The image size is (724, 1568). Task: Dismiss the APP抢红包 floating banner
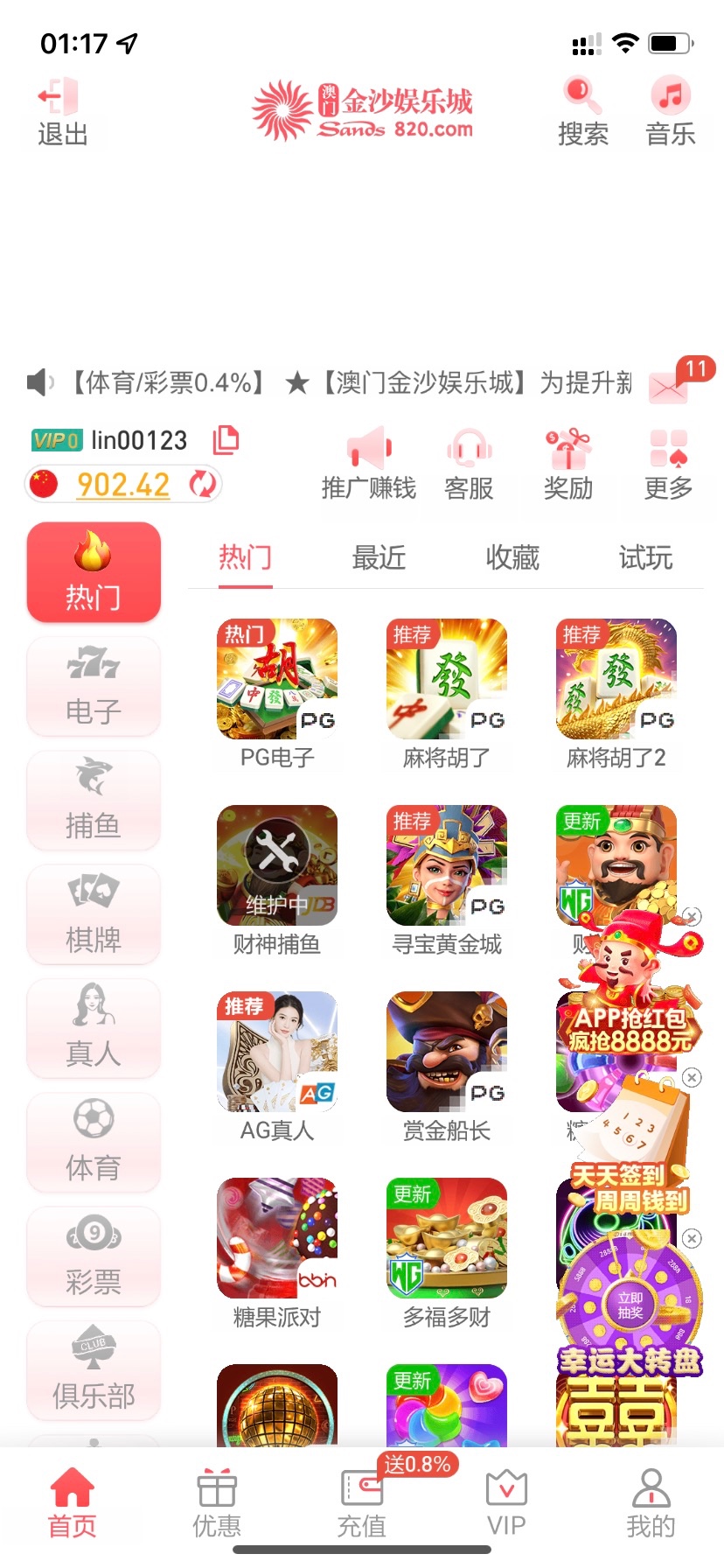pyautogui.click(x=692, y=917)
